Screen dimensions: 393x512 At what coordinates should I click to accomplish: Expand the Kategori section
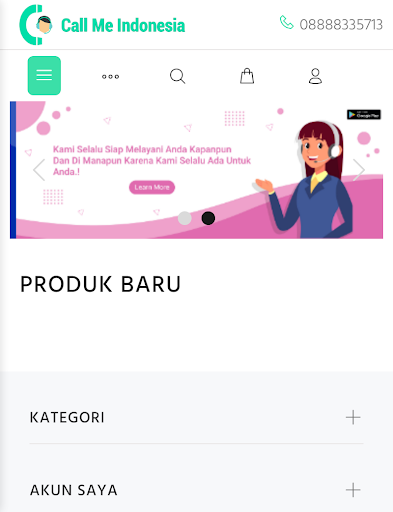coord(196,417)
